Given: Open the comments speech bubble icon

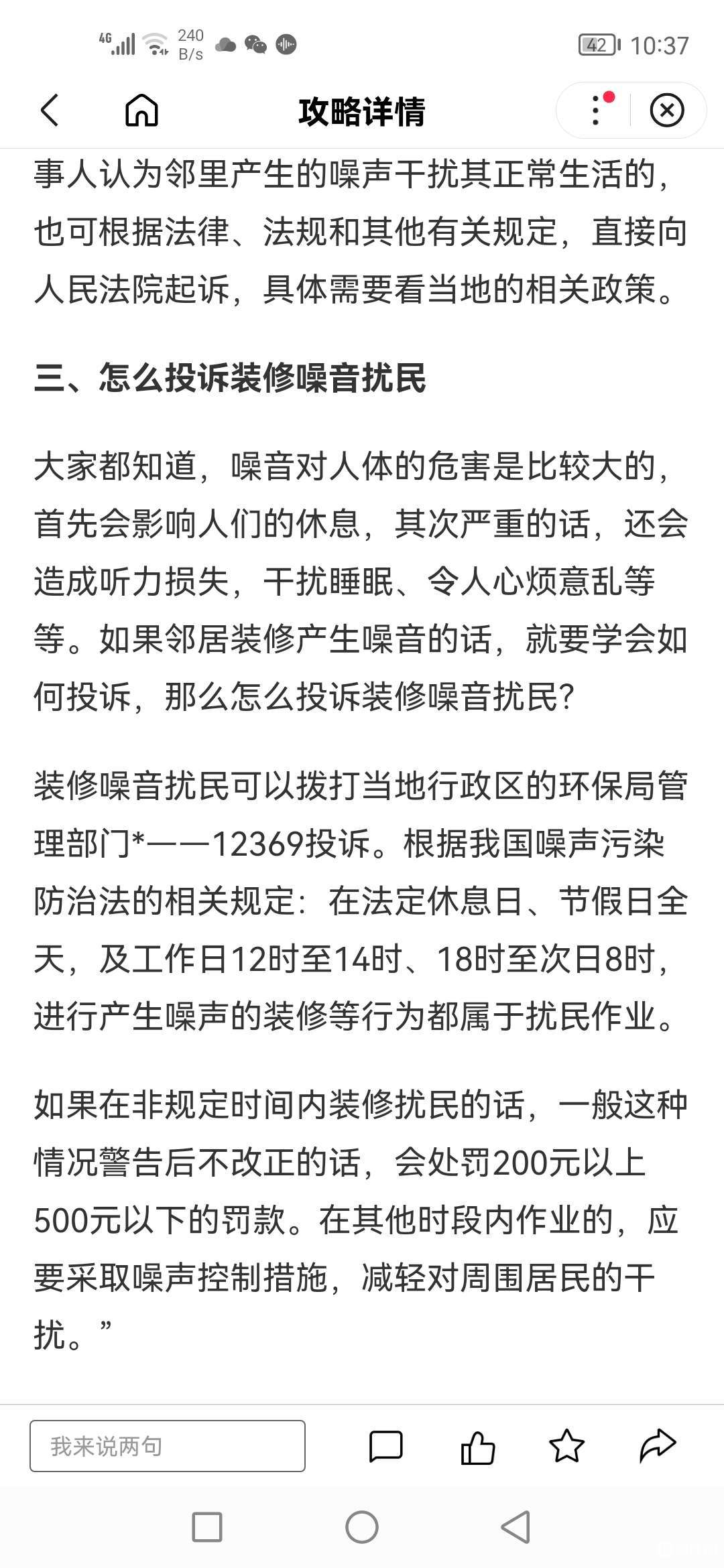Looking at the screenshot, I should [386, 1446].
